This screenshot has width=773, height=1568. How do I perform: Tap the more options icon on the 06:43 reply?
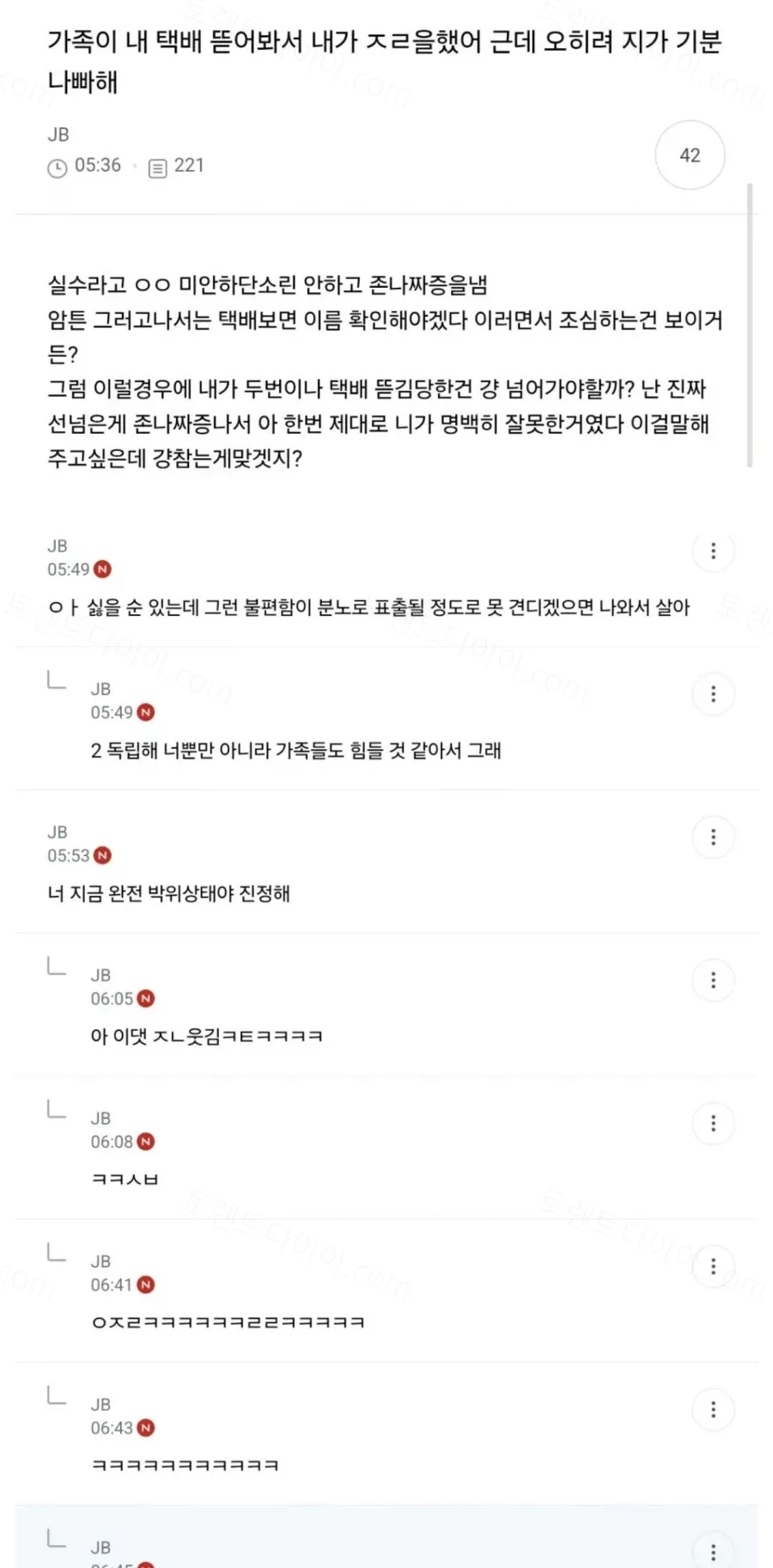tap(713, 1409)
